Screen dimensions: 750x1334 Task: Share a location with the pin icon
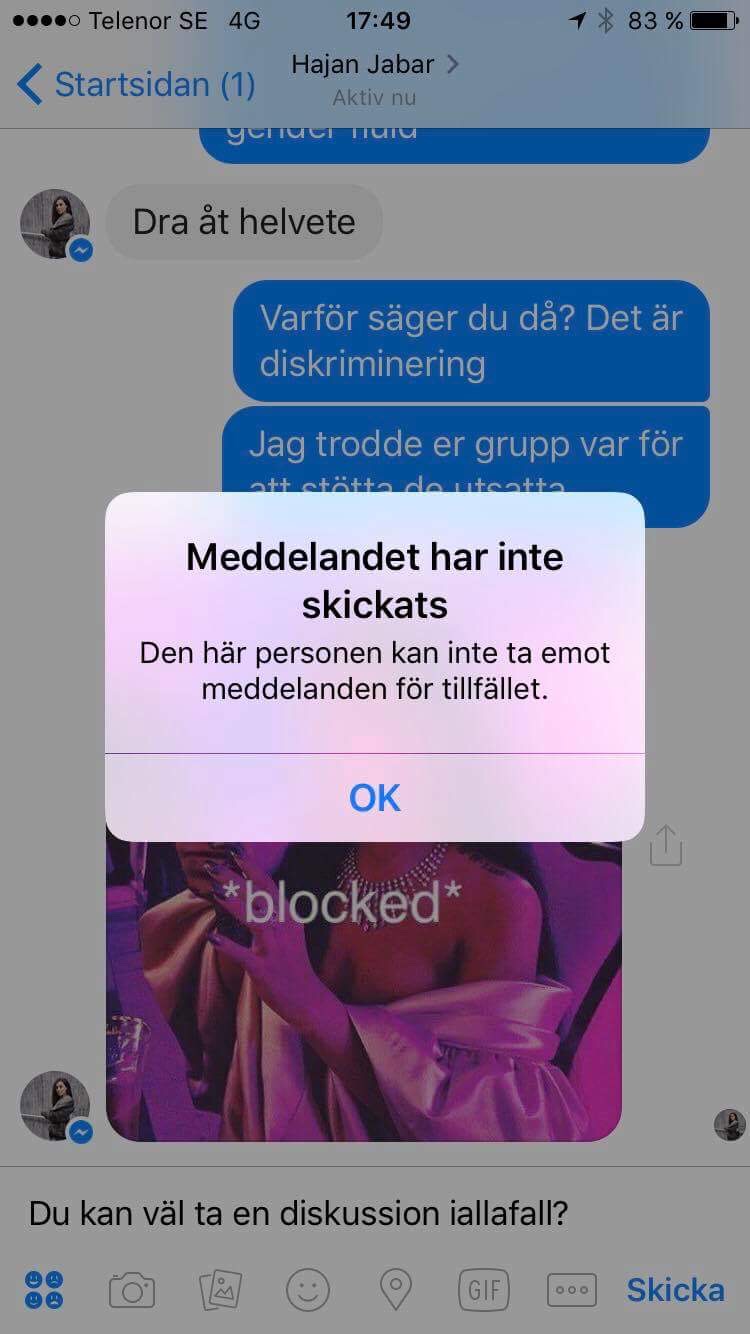396,1290
